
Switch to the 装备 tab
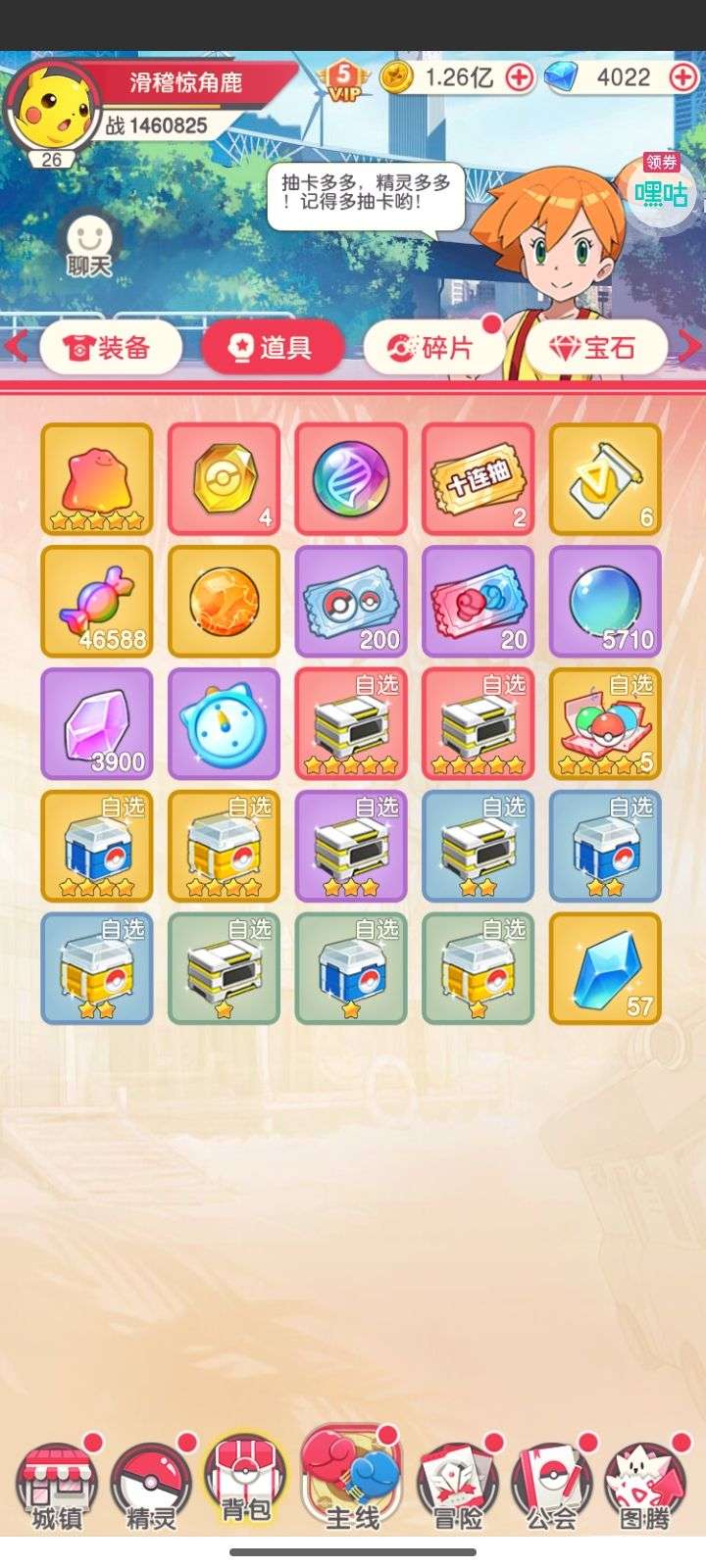[x=111, y=346]
